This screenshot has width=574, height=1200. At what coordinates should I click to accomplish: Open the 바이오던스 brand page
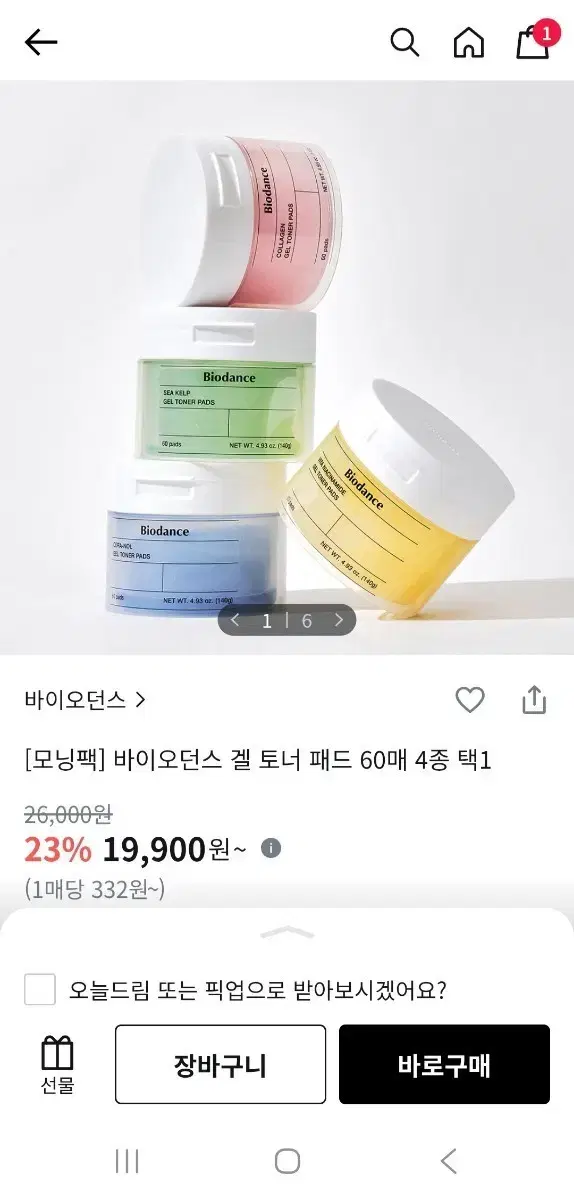[85, 700]
